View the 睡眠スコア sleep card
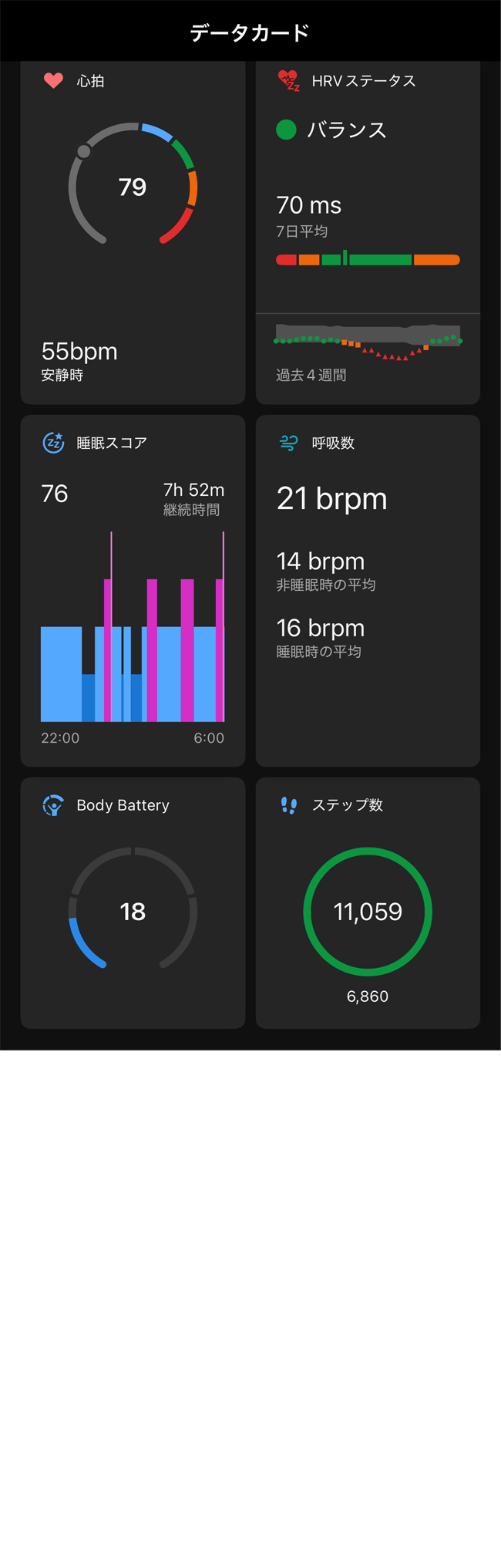501x1568 pixels. tap(133, 590)
